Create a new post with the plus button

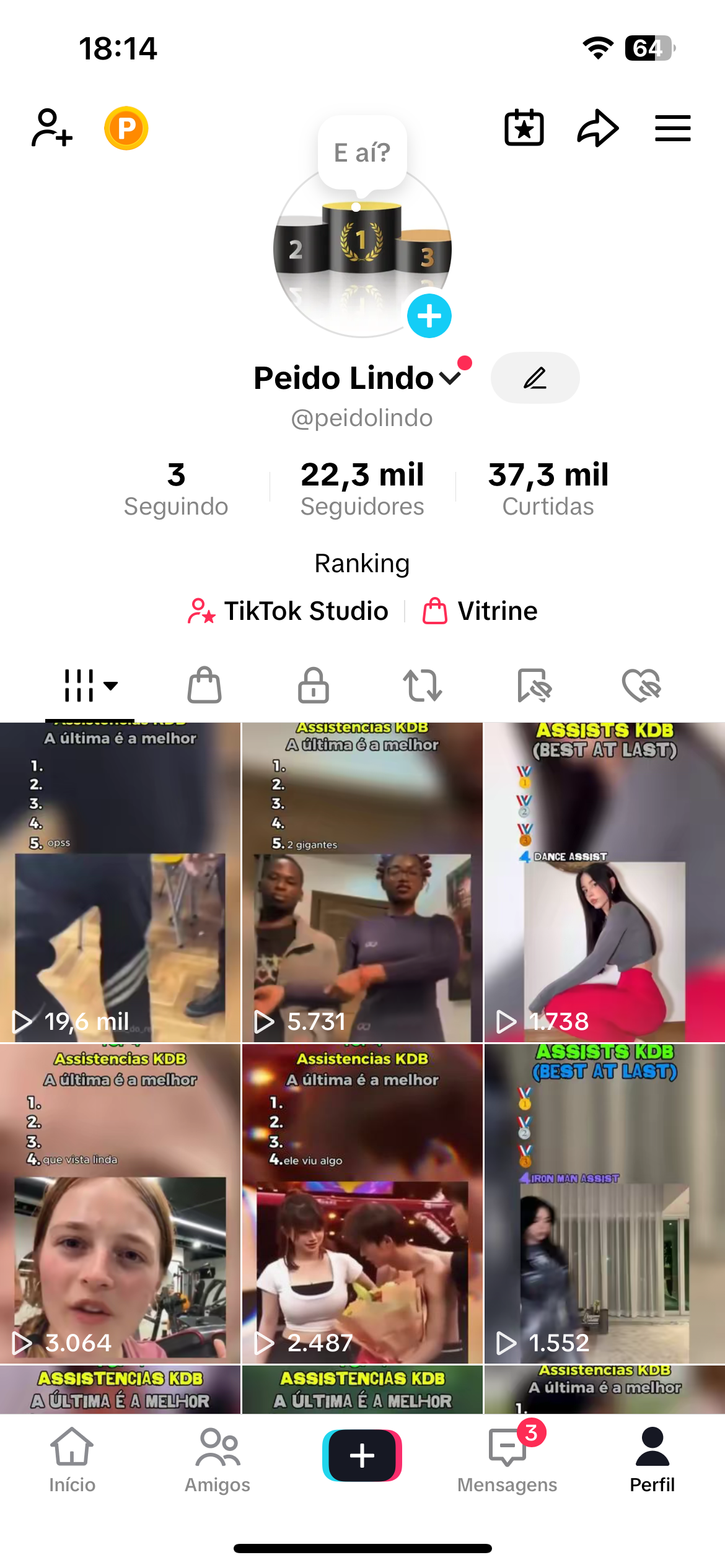tap(362, 1455)
